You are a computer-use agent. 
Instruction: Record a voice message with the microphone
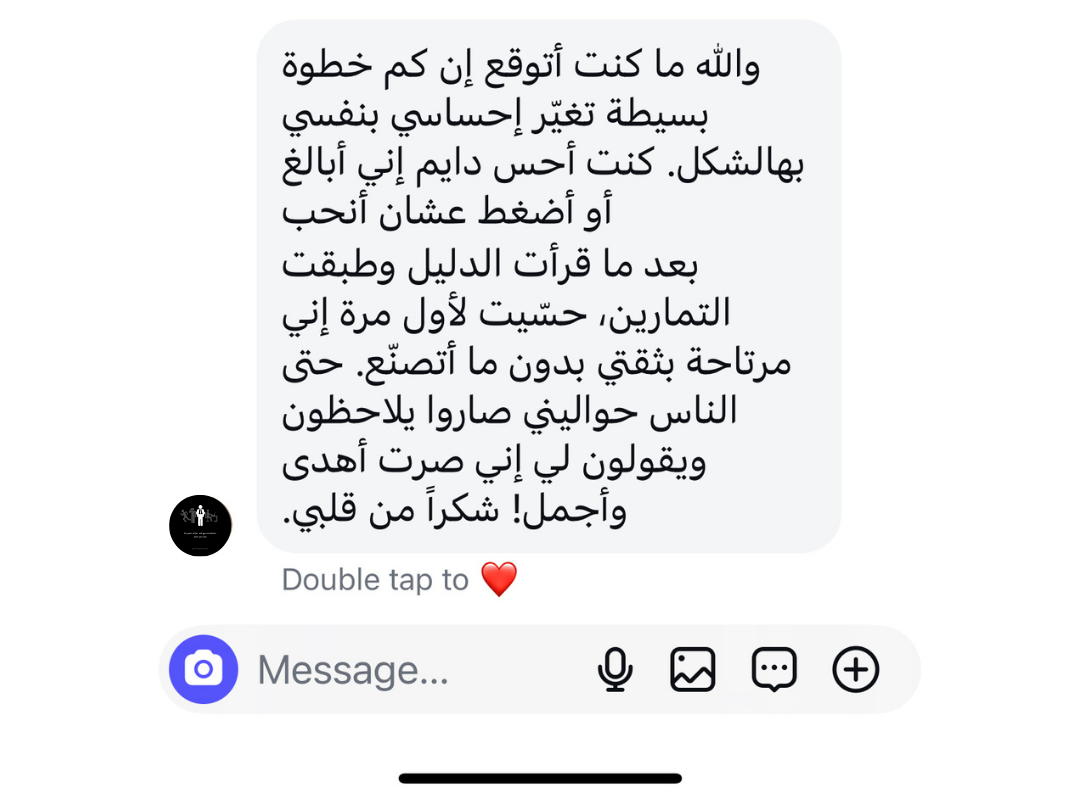tap(615, 669)
